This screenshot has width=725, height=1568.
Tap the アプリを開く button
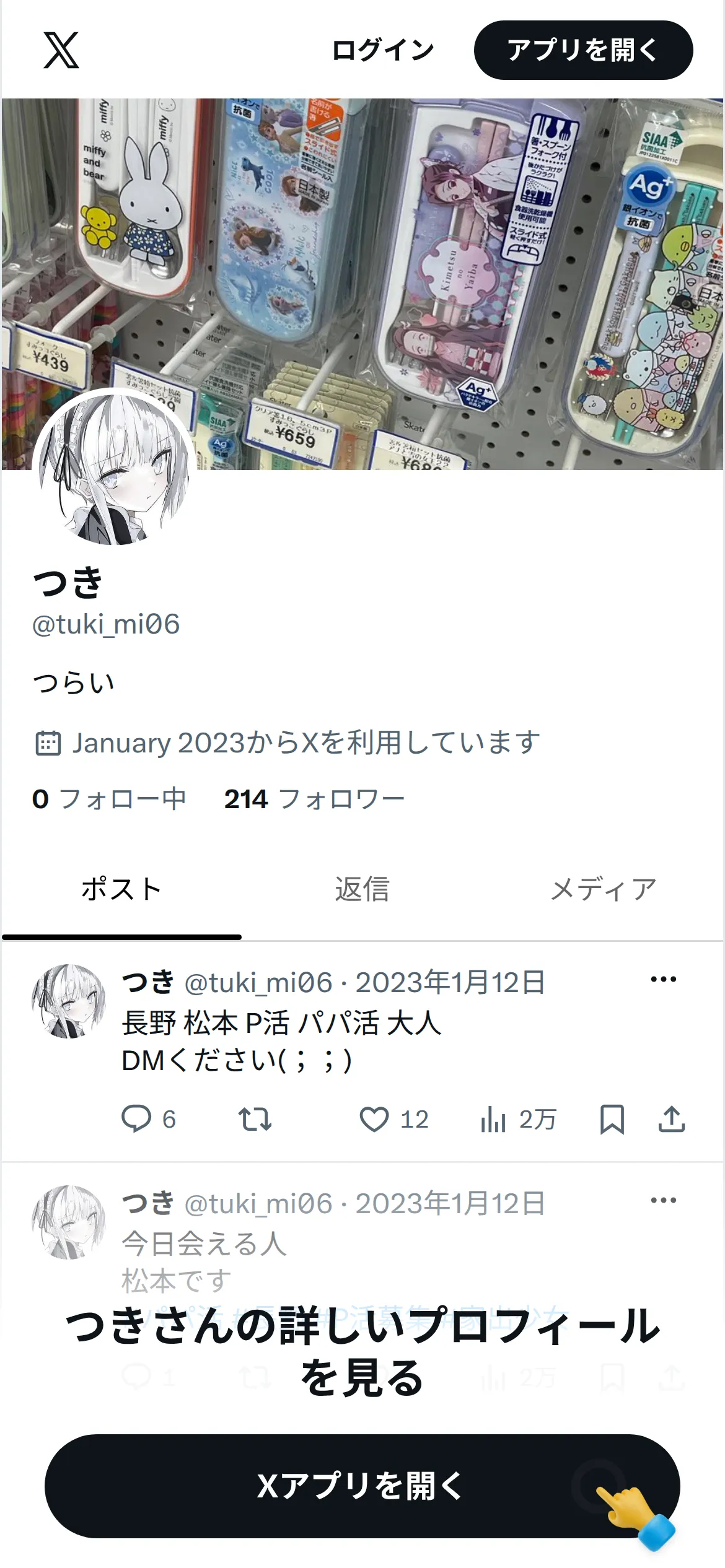click(583, 50)
